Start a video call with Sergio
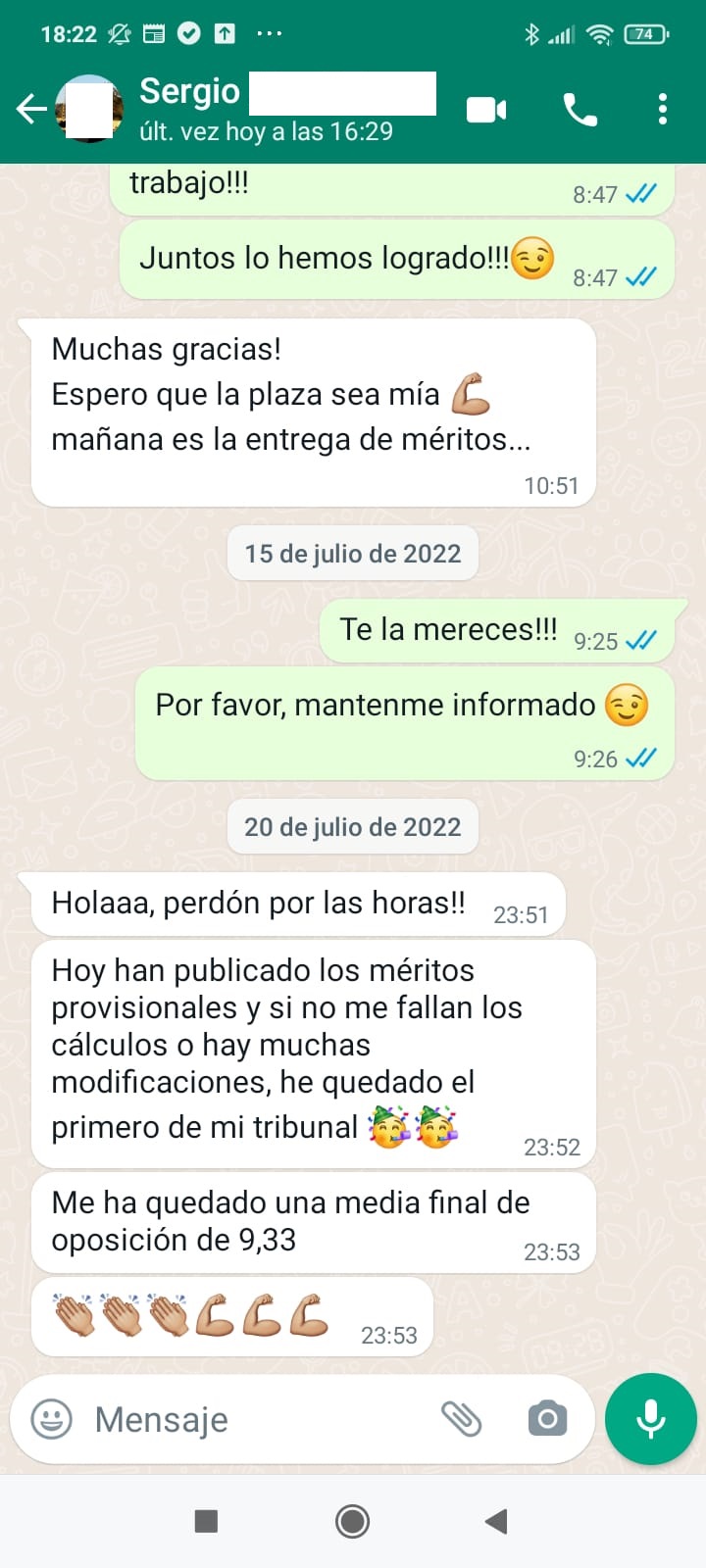This screenshot has width=706, height=1568. [x=486, y=110]
